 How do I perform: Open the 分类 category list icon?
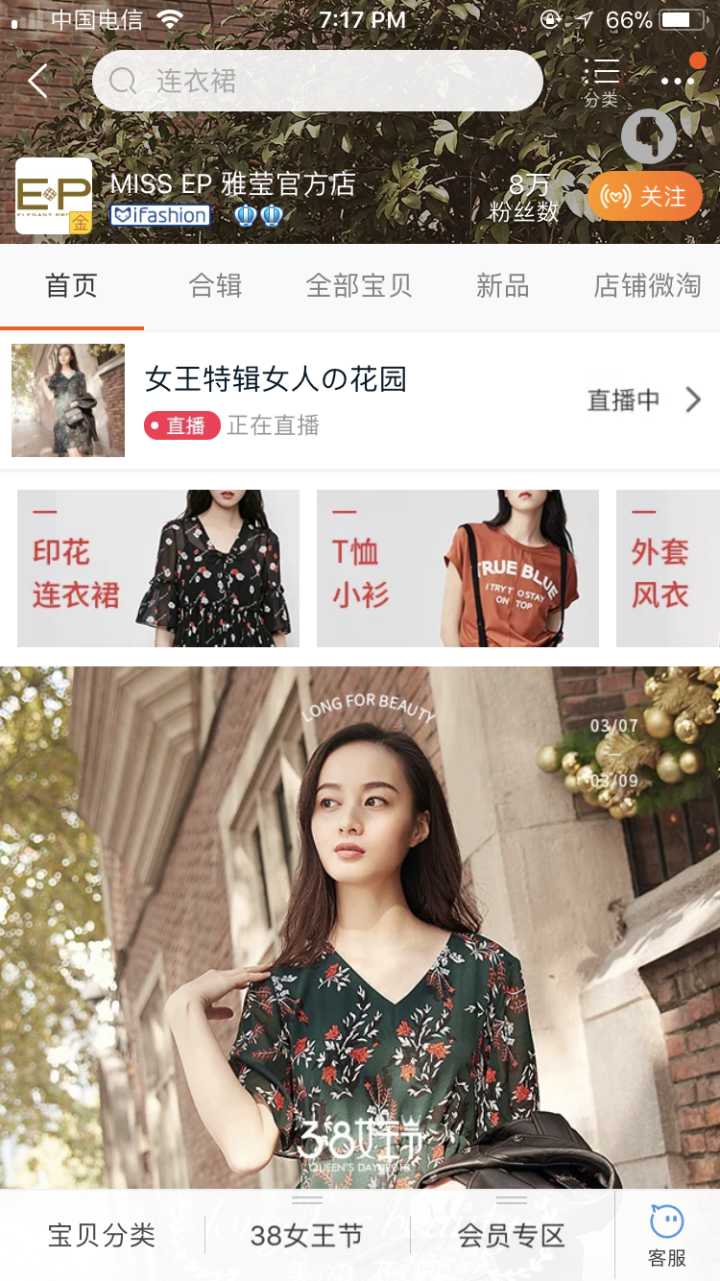pos(601,81)
